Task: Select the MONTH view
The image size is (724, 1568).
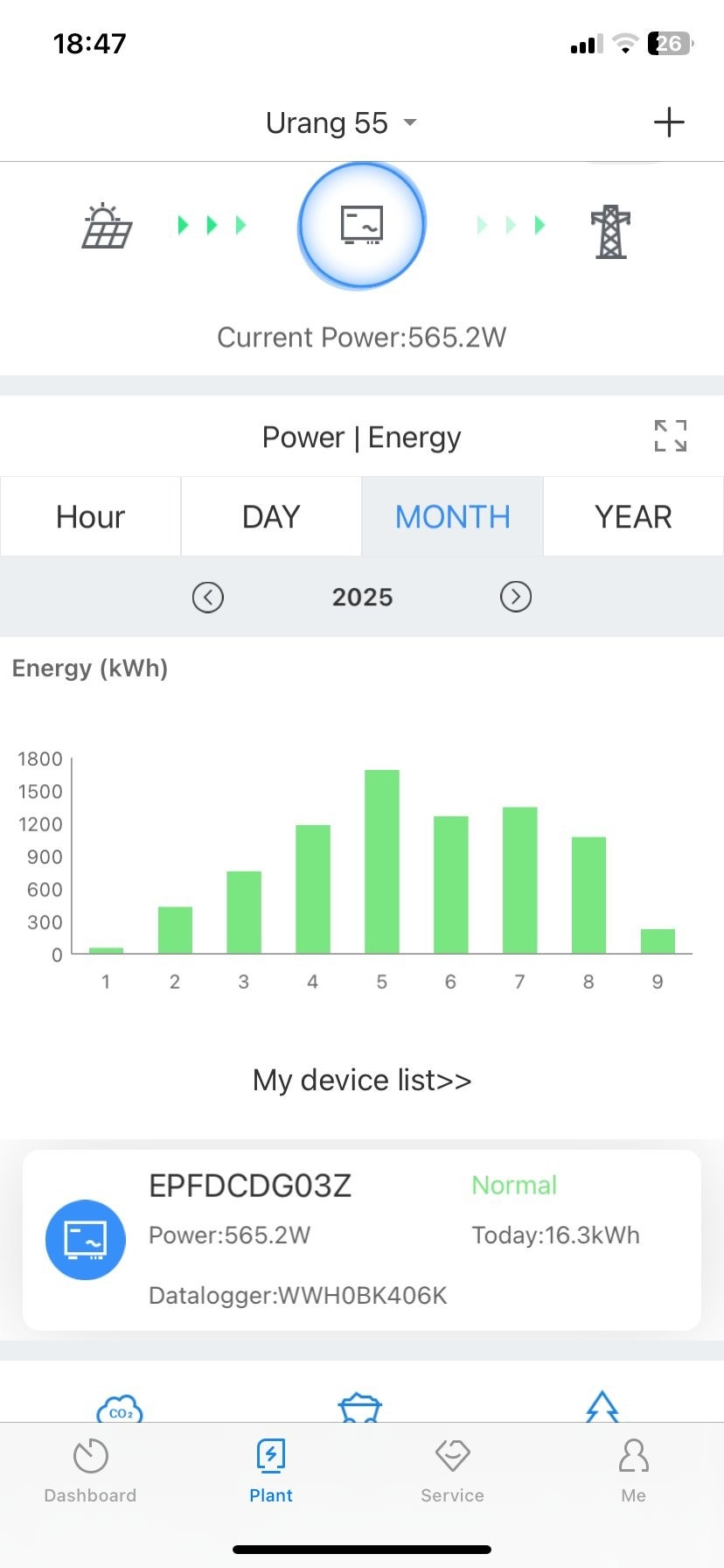Action: coord(452,517)
